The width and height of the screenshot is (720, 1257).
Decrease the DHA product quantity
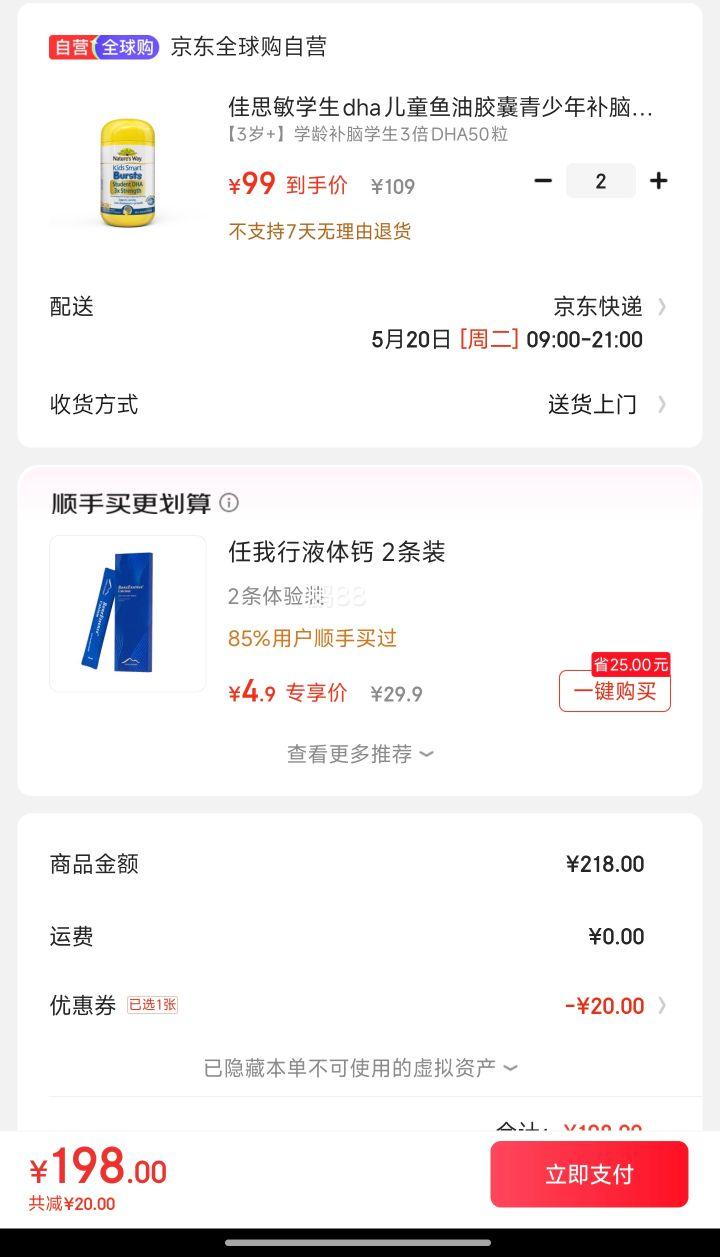click(x=543, y=181)
